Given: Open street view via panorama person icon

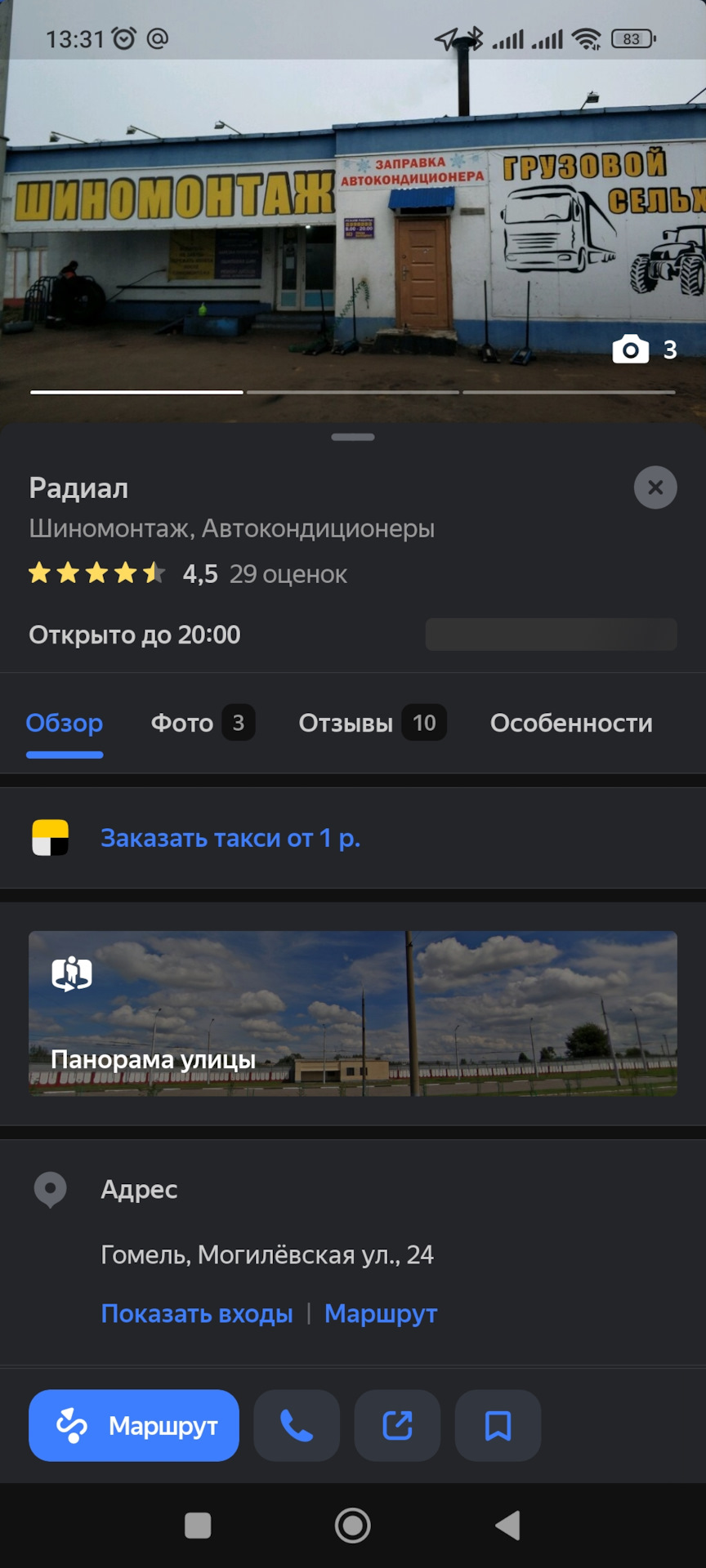Looking at the screenshot, I should (71, 974).
